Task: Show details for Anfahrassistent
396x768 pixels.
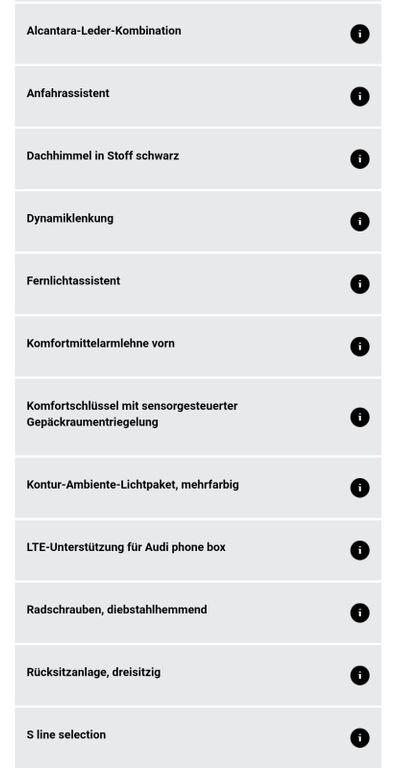Action: tap(359, 96)
